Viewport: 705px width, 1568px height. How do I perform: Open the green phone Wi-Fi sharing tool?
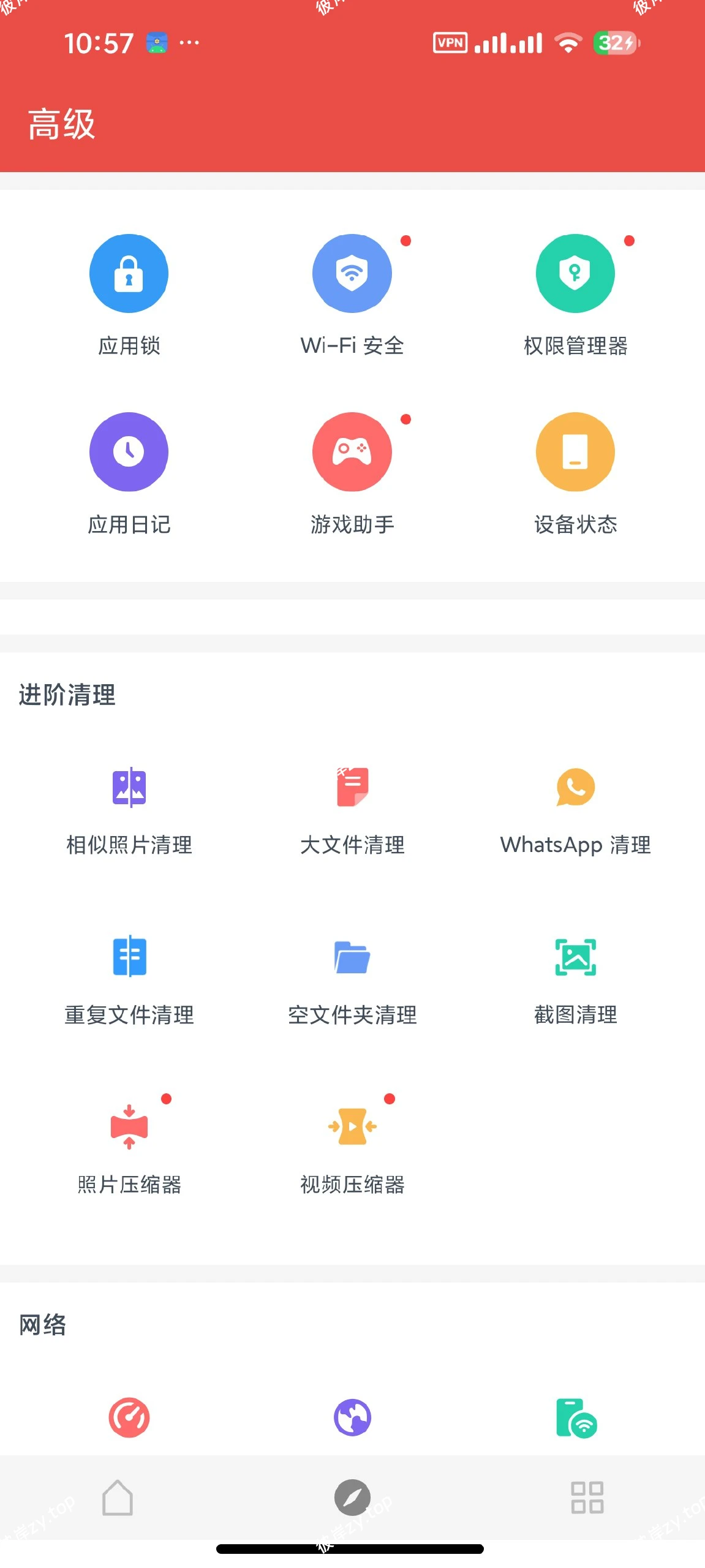(x=575, y=1417)
